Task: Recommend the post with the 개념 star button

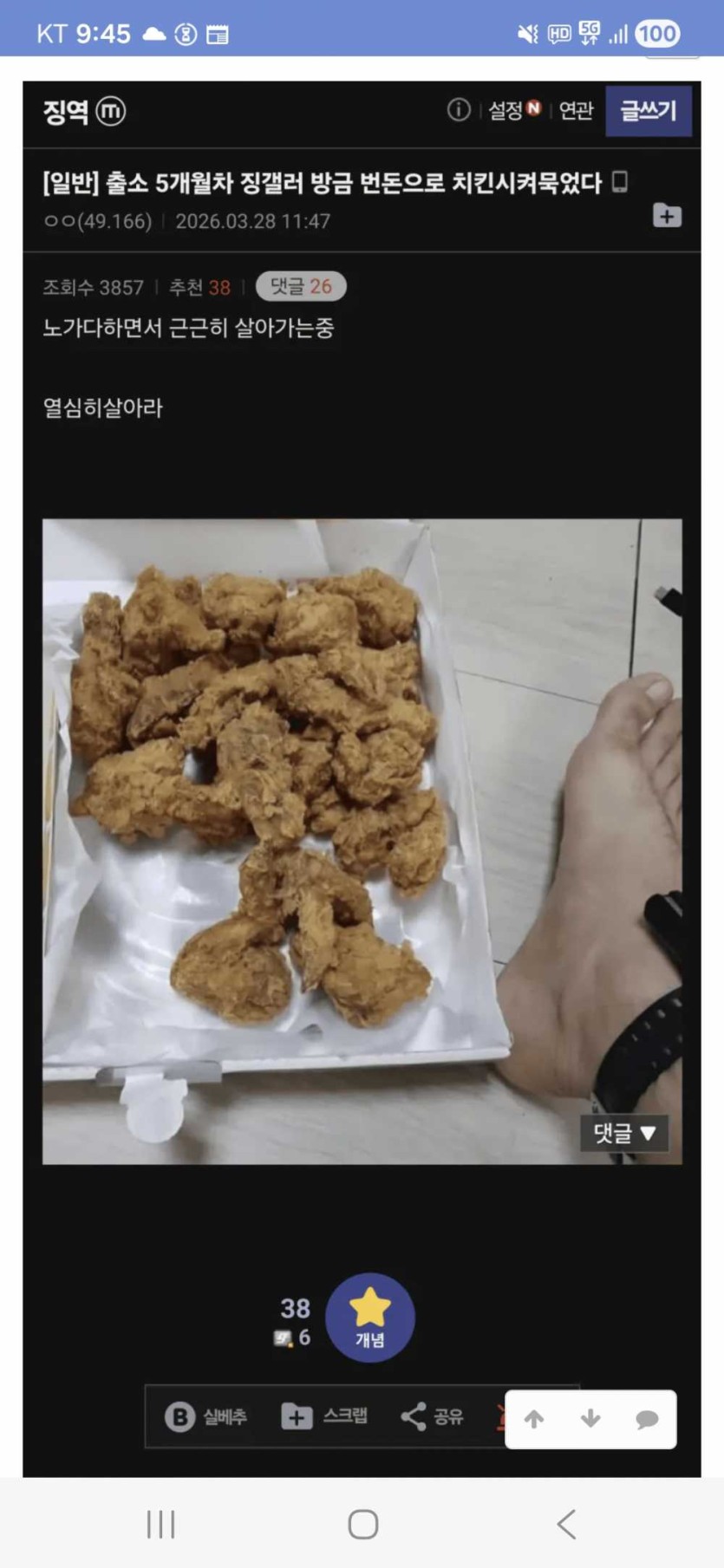Action: click(370, 1318)
